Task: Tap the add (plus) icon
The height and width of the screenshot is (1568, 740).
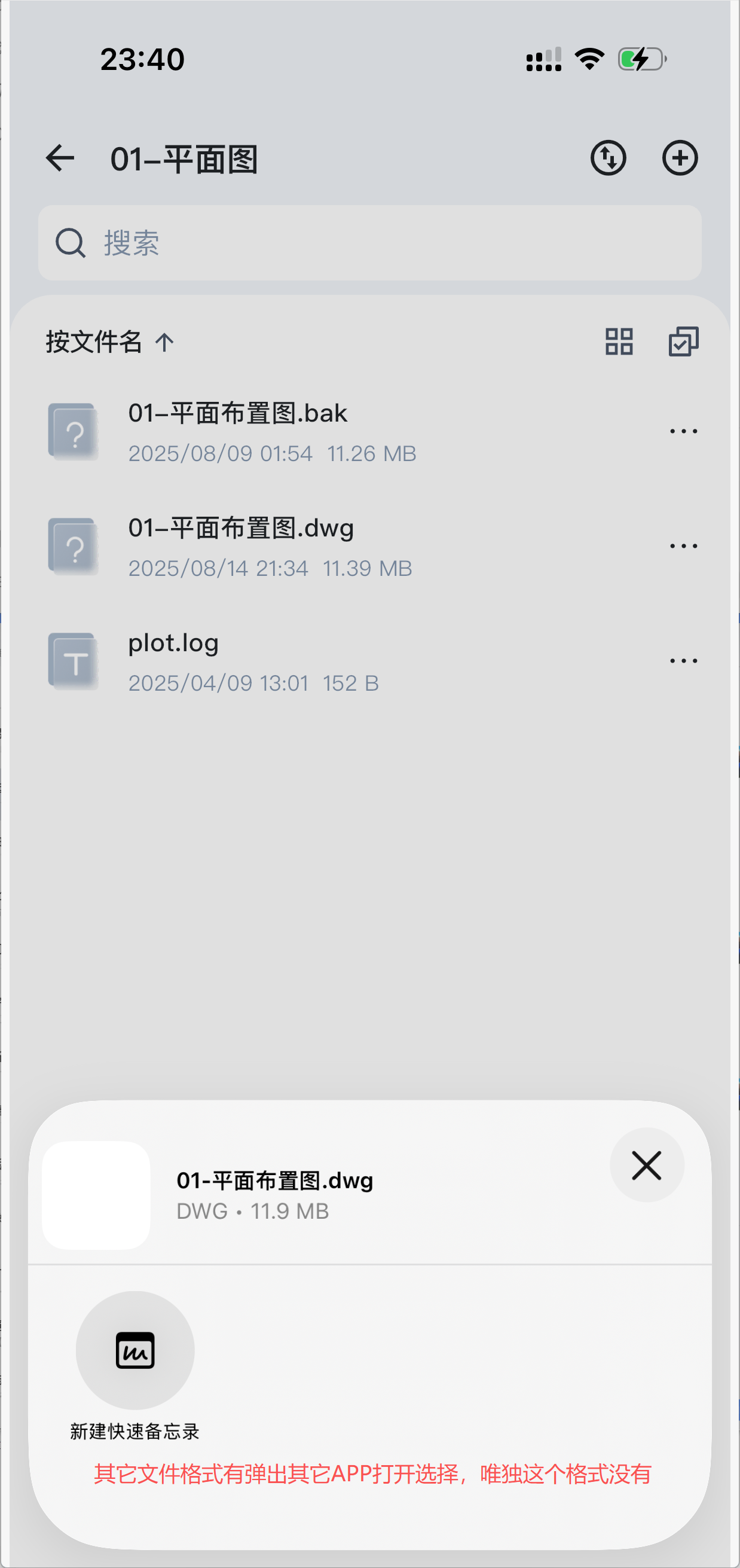Action: [679, 158]
